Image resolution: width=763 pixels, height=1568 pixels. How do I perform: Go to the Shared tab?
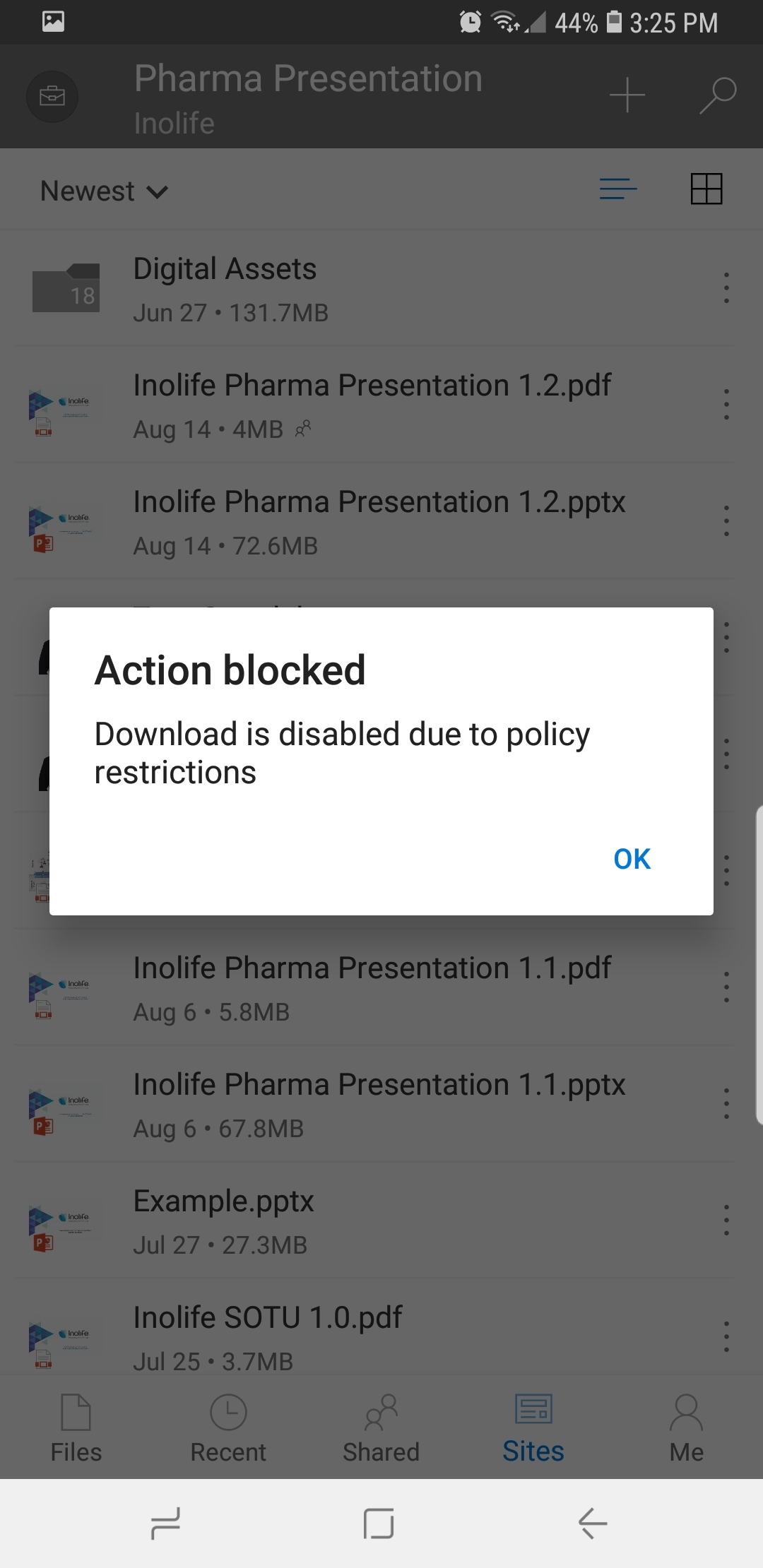[381, 1428]
